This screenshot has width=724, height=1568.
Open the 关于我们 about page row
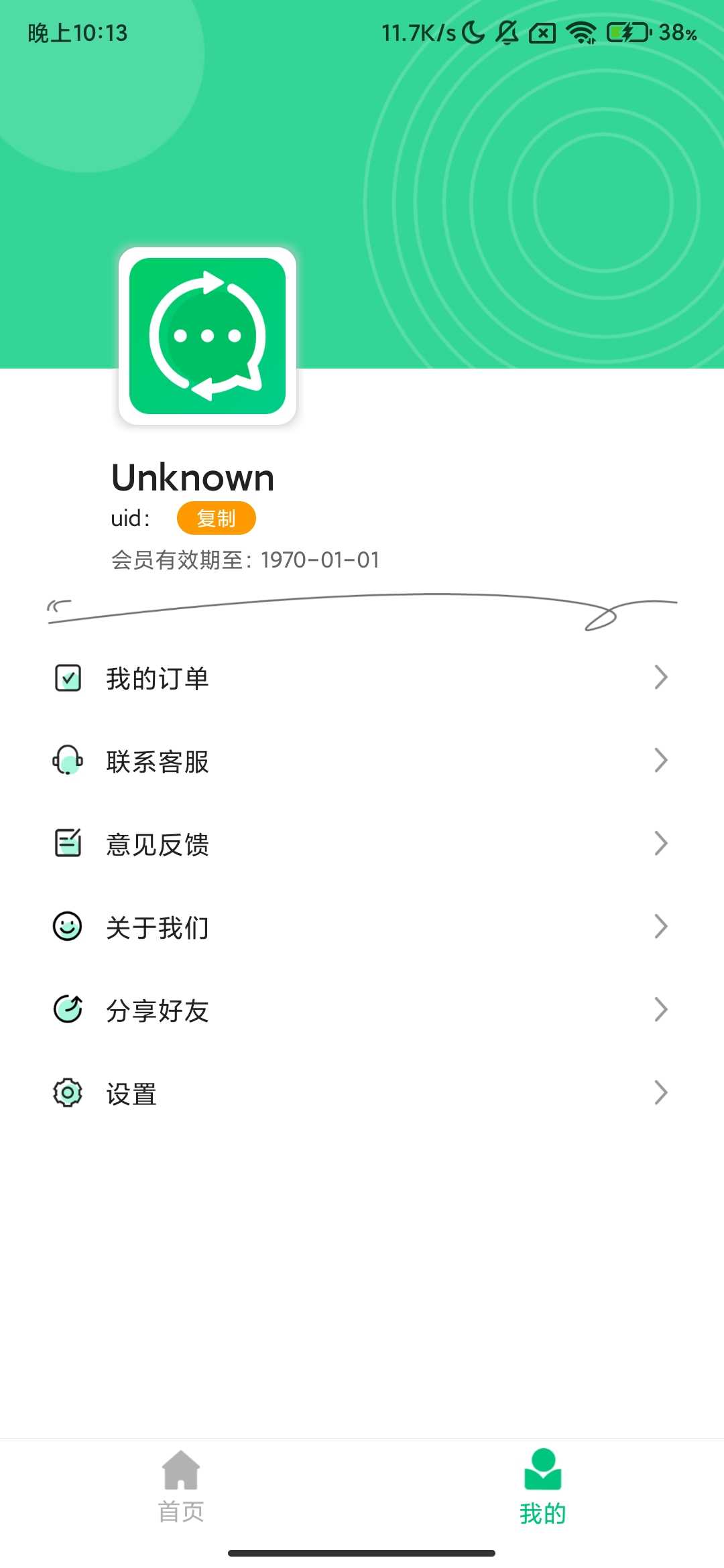158,927
